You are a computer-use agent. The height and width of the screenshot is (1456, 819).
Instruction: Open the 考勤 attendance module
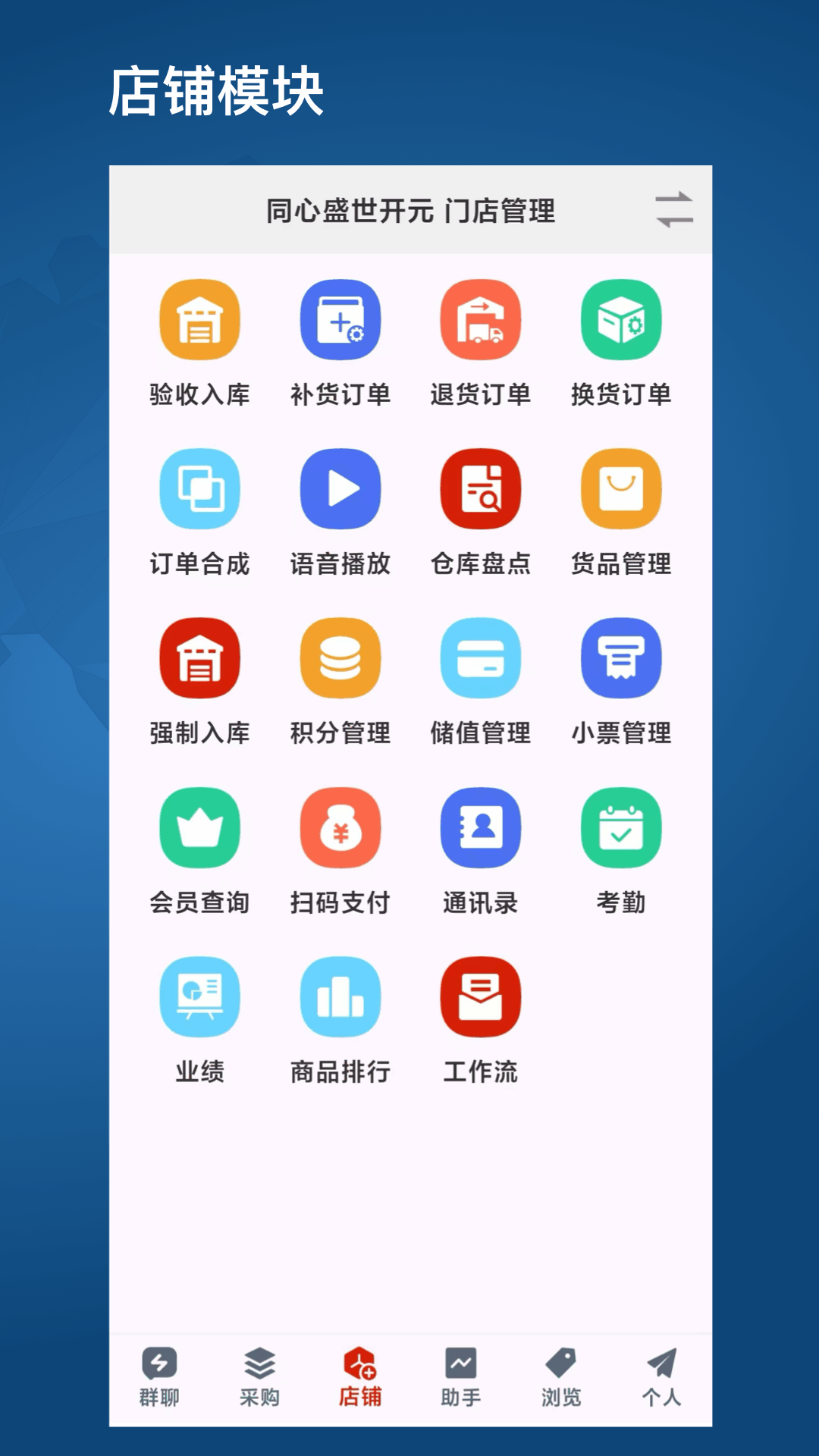tap(621, 828)
